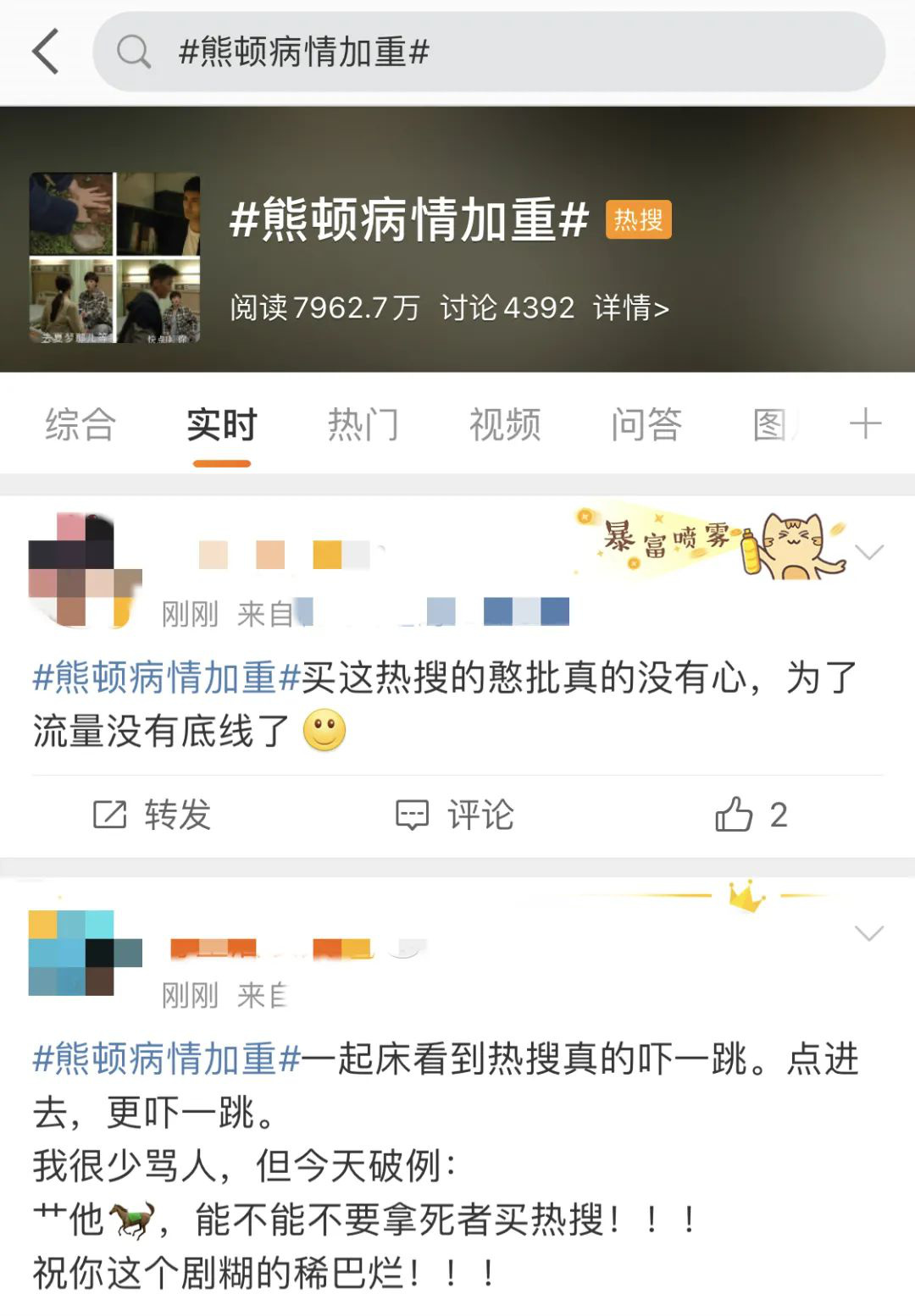This screenshot has height=1316, width=915.
Task: Open the first post author's avatar
Action: (x=83, y=569)
